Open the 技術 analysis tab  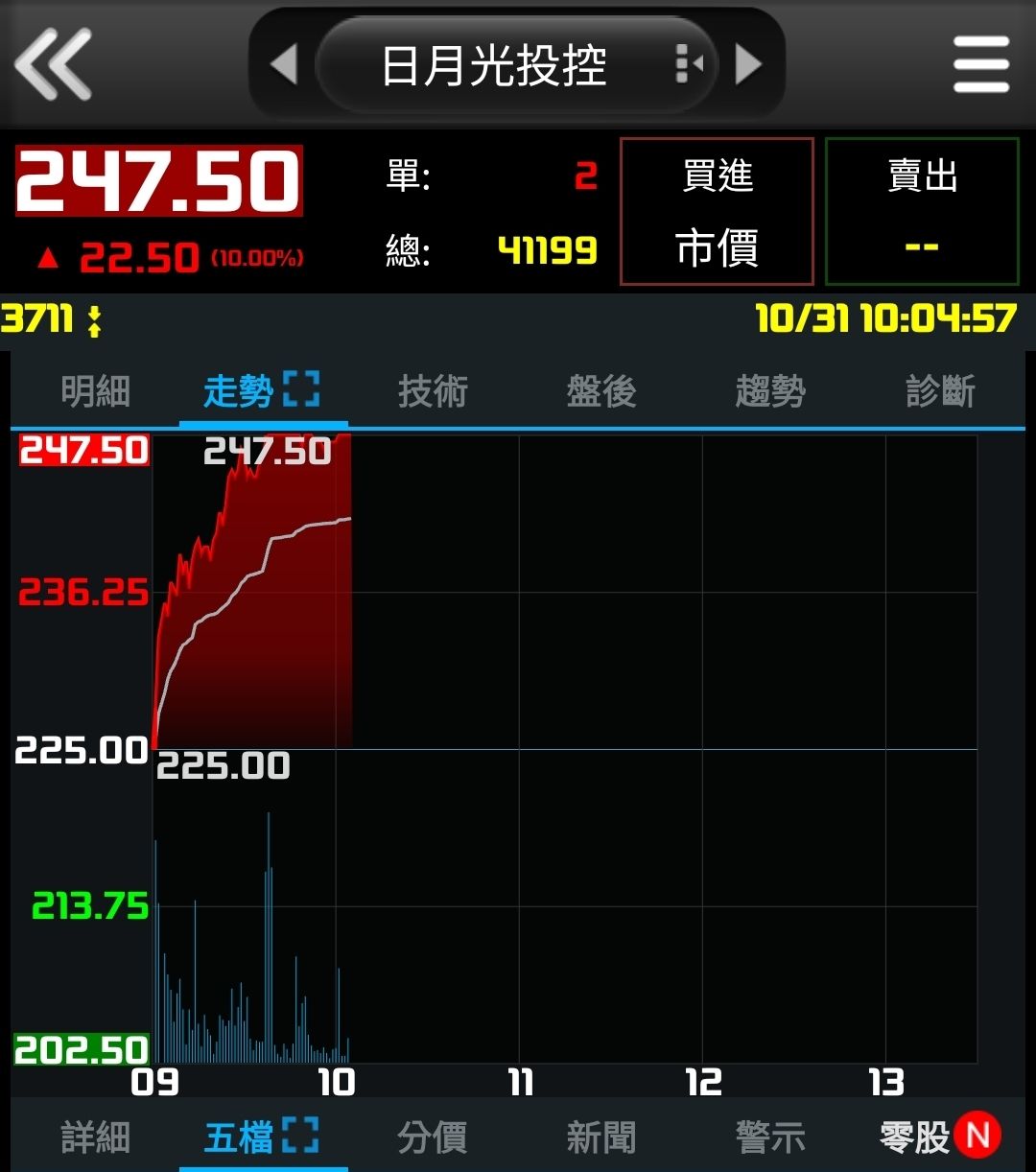tap(433, 391)
